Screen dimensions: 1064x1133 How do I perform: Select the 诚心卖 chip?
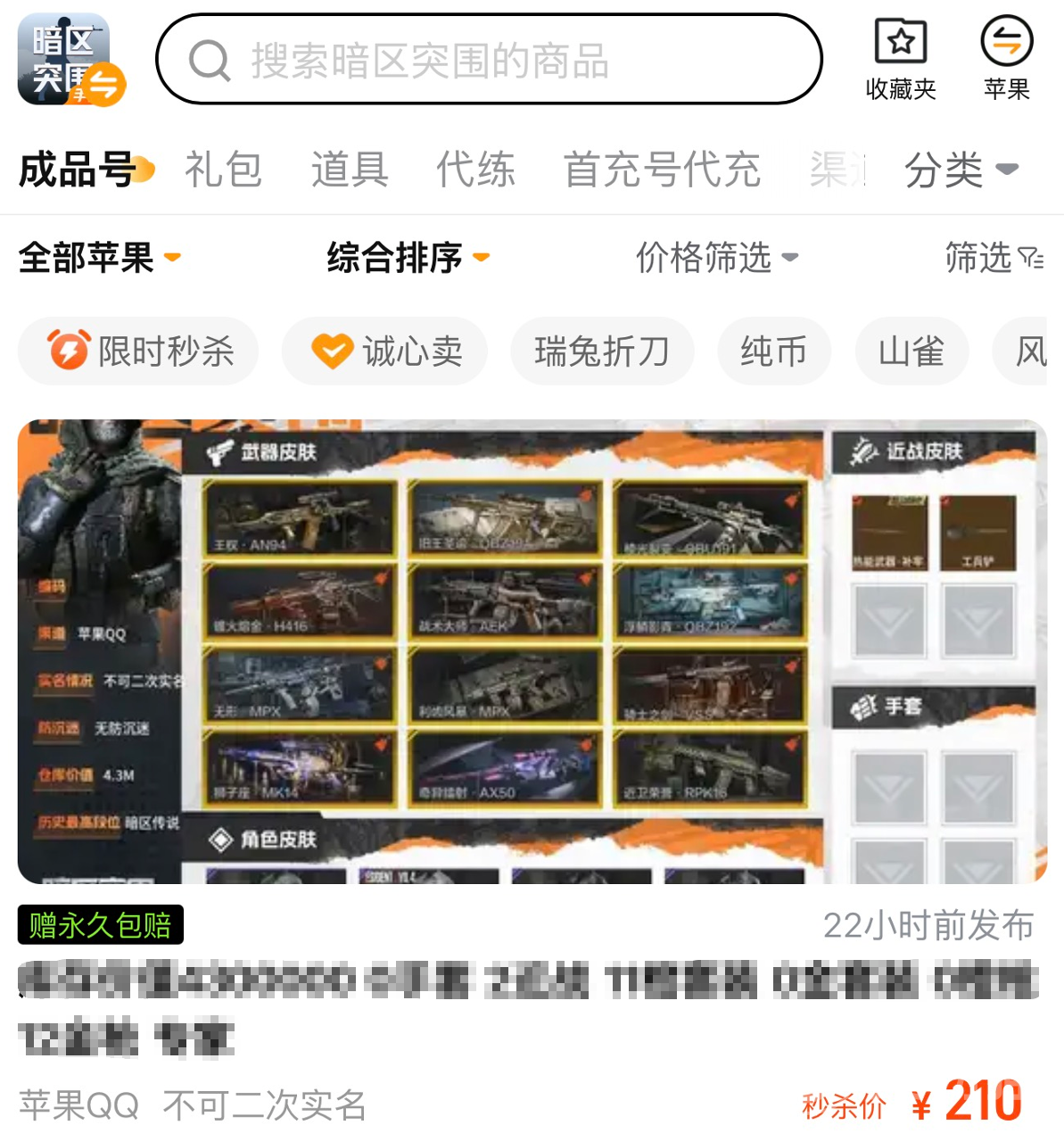[x=384, y=351]
